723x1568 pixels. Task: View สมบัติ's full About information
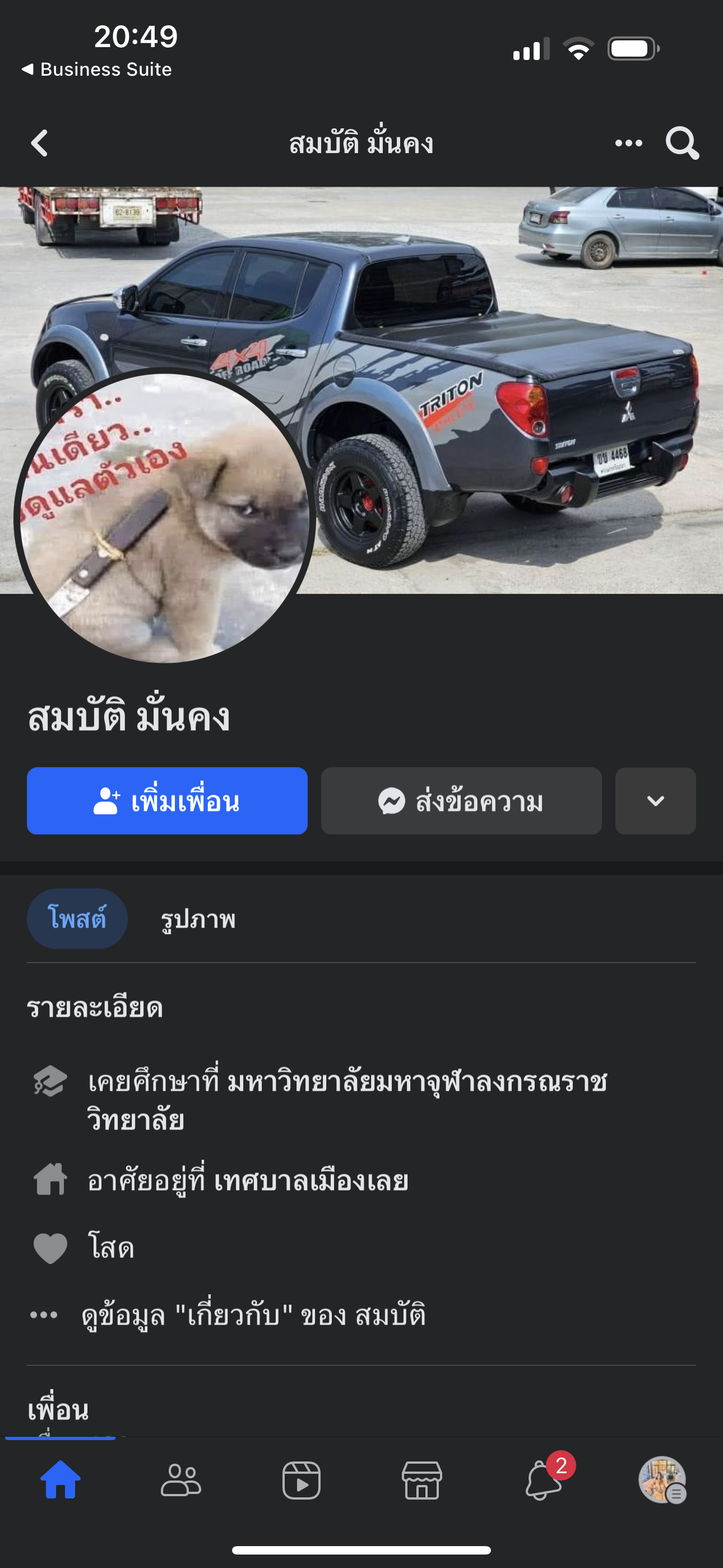(253, 1315)
